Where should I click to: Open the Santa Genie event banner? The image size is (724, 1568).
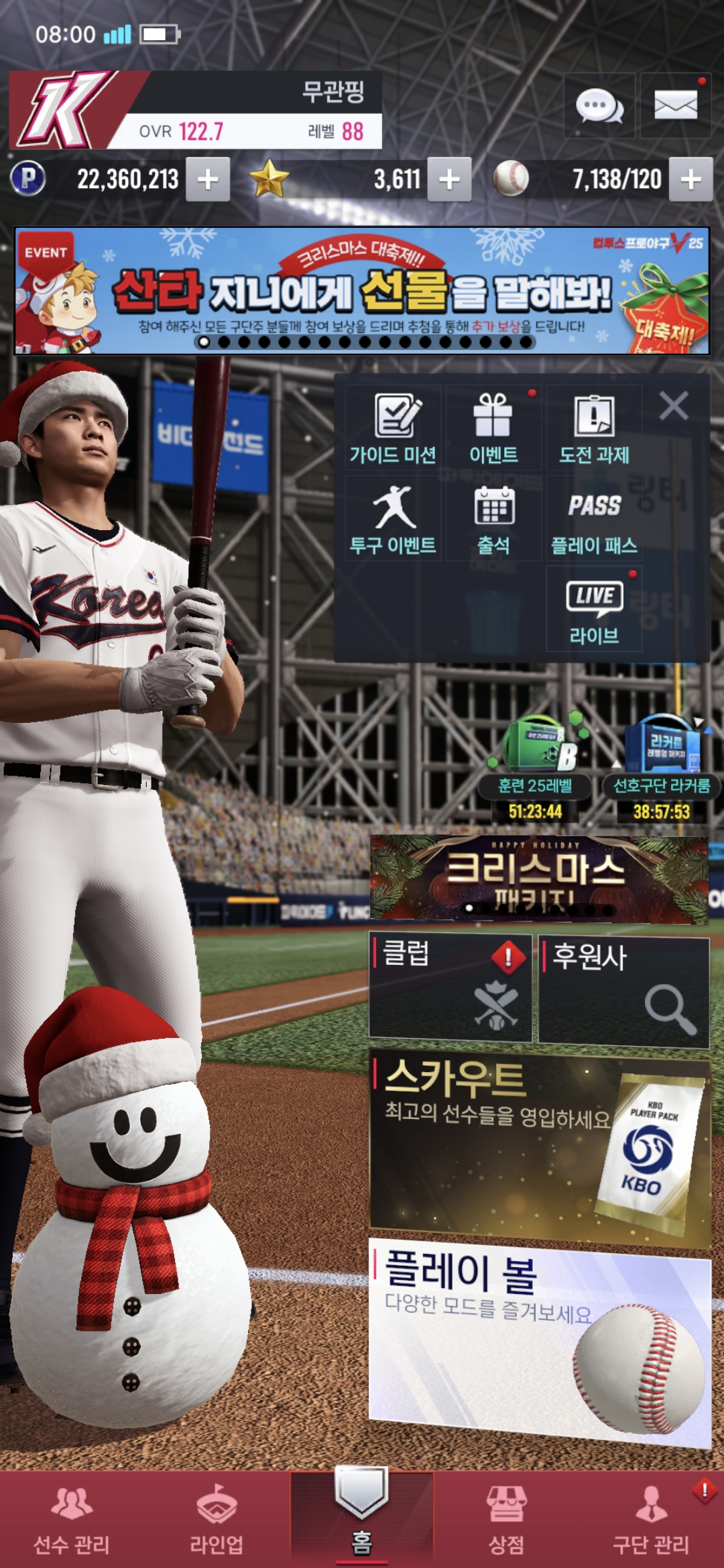click(x=362, y=291)
